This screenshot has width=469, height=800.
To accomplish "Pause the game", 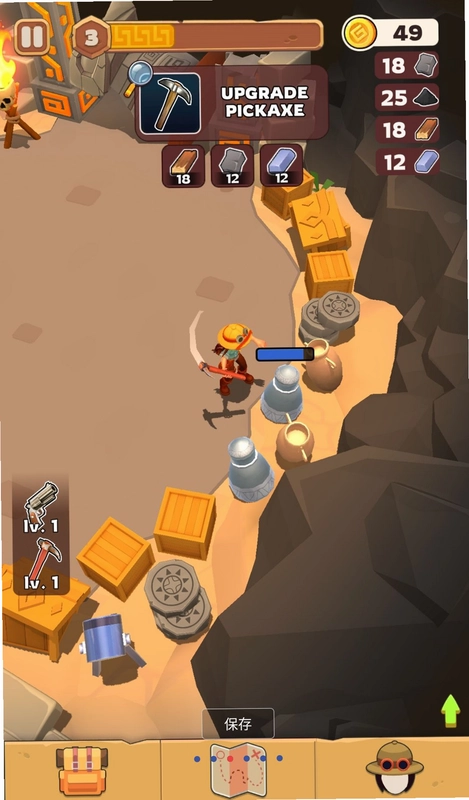I will (x=32, y=37).
